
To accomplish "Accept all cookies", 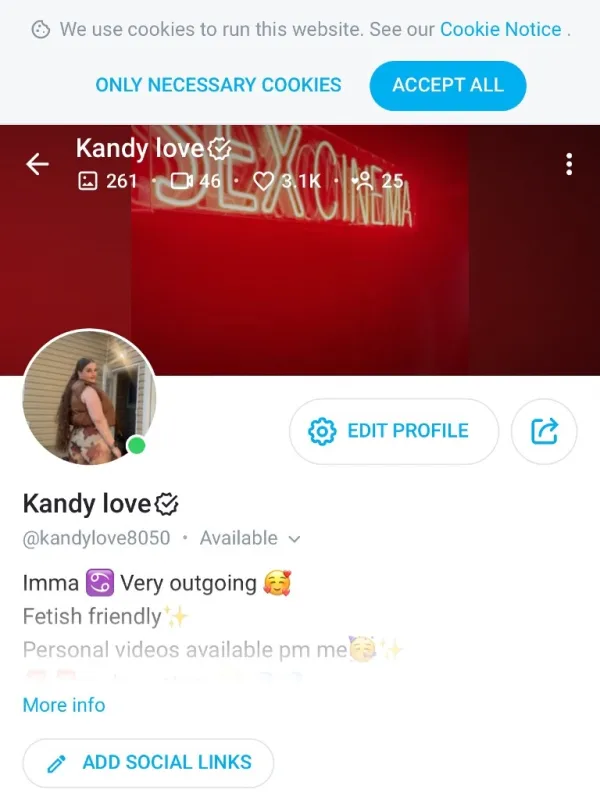I will 447,85.
